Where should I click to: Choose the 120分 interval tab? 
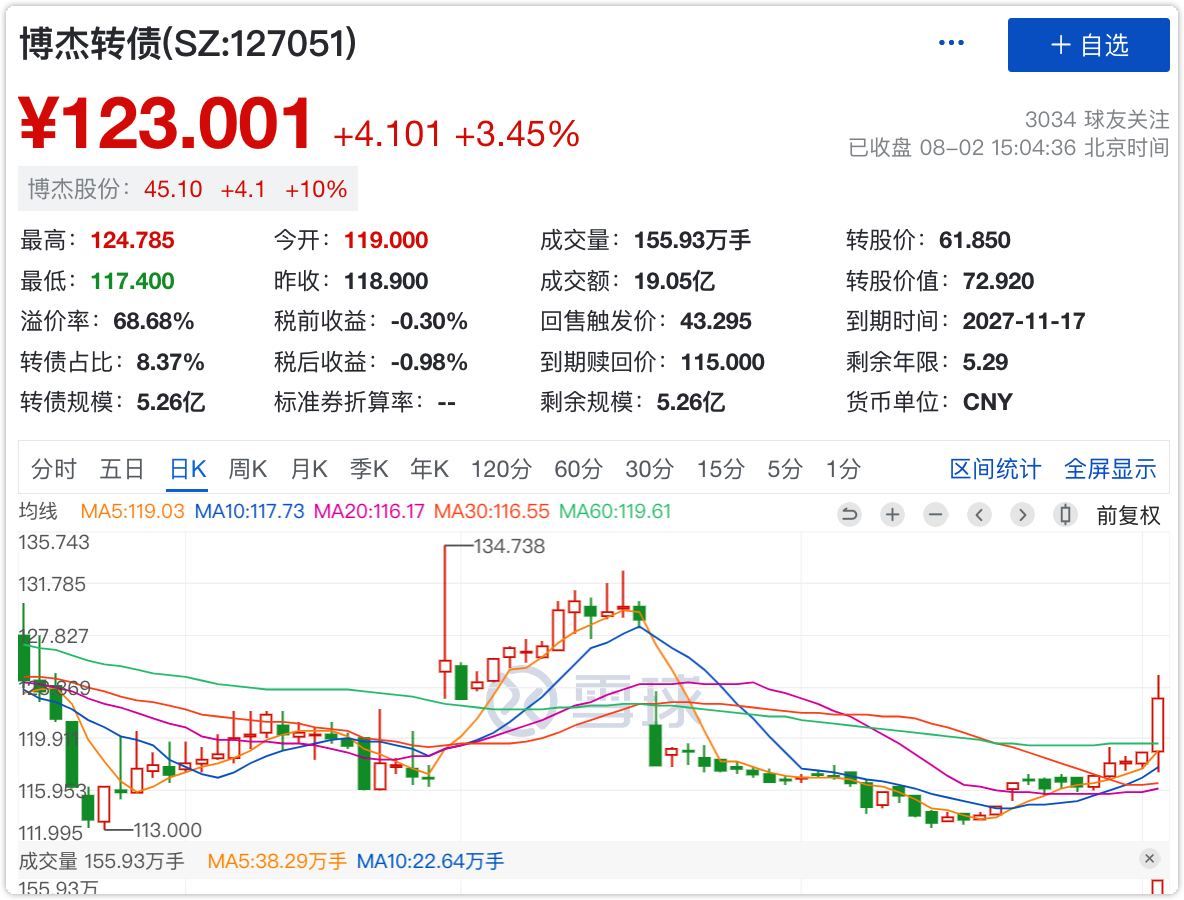[502, 469]
